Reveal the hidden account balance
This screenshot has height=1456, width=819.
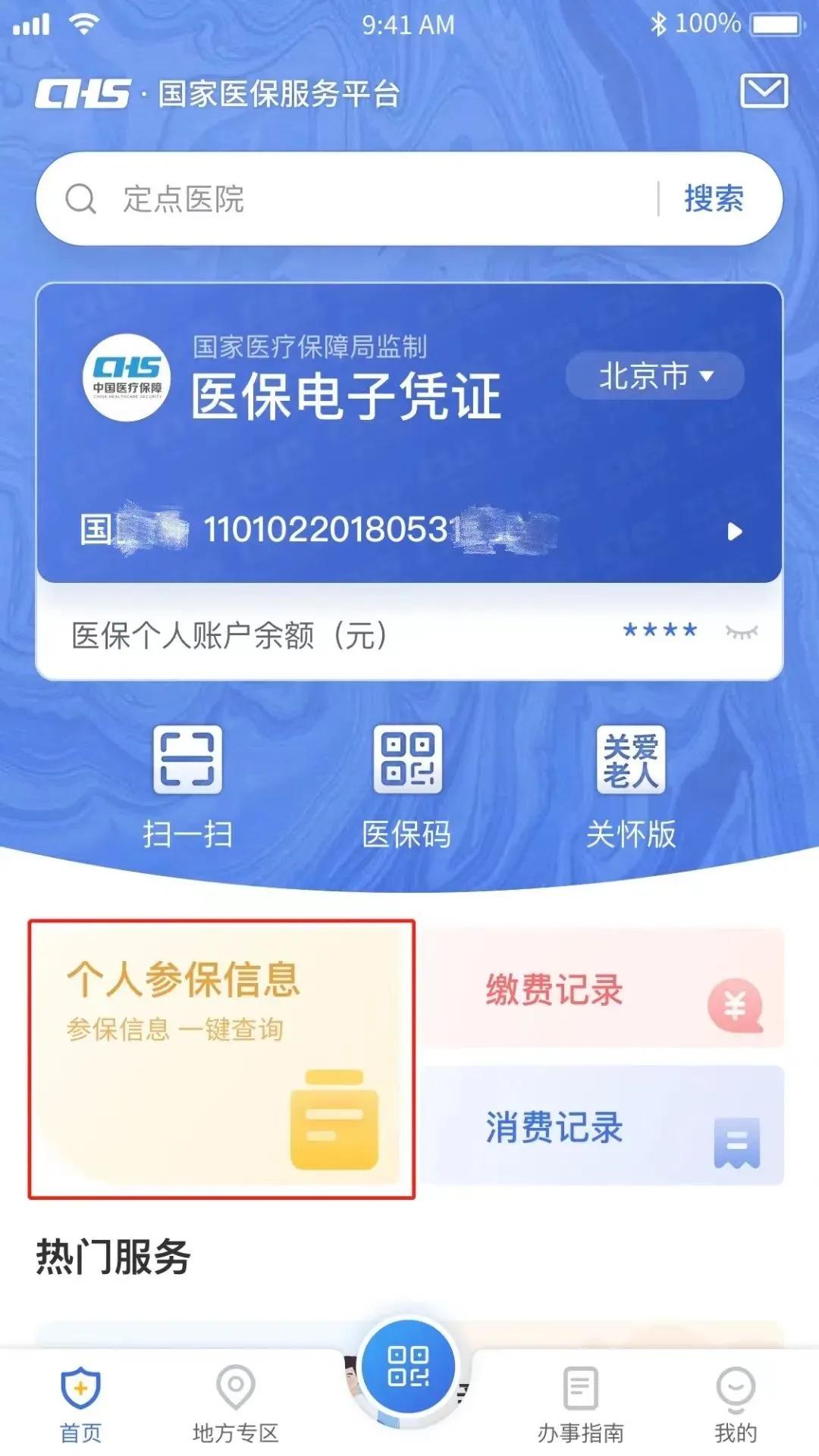click(741, 631)
